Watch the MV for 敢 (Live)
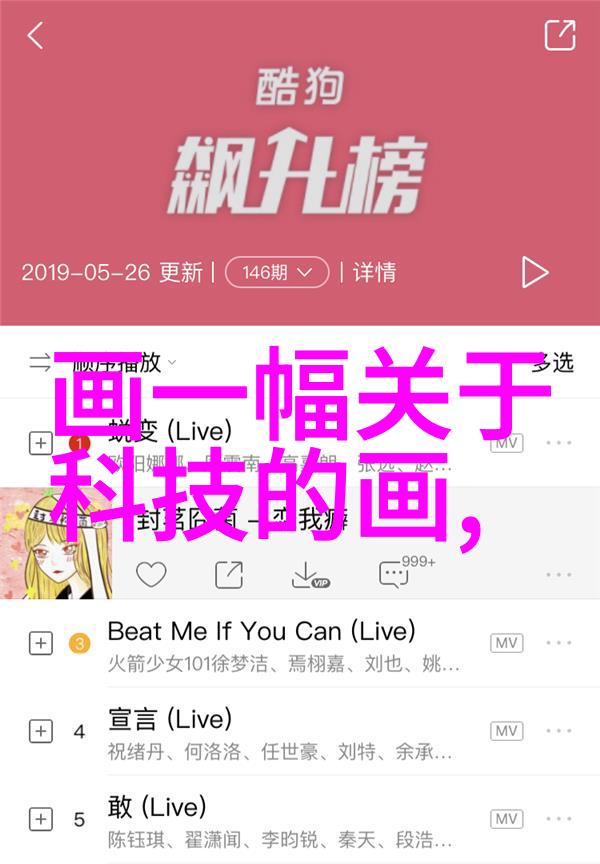600x864 pixels. [506, 819]
